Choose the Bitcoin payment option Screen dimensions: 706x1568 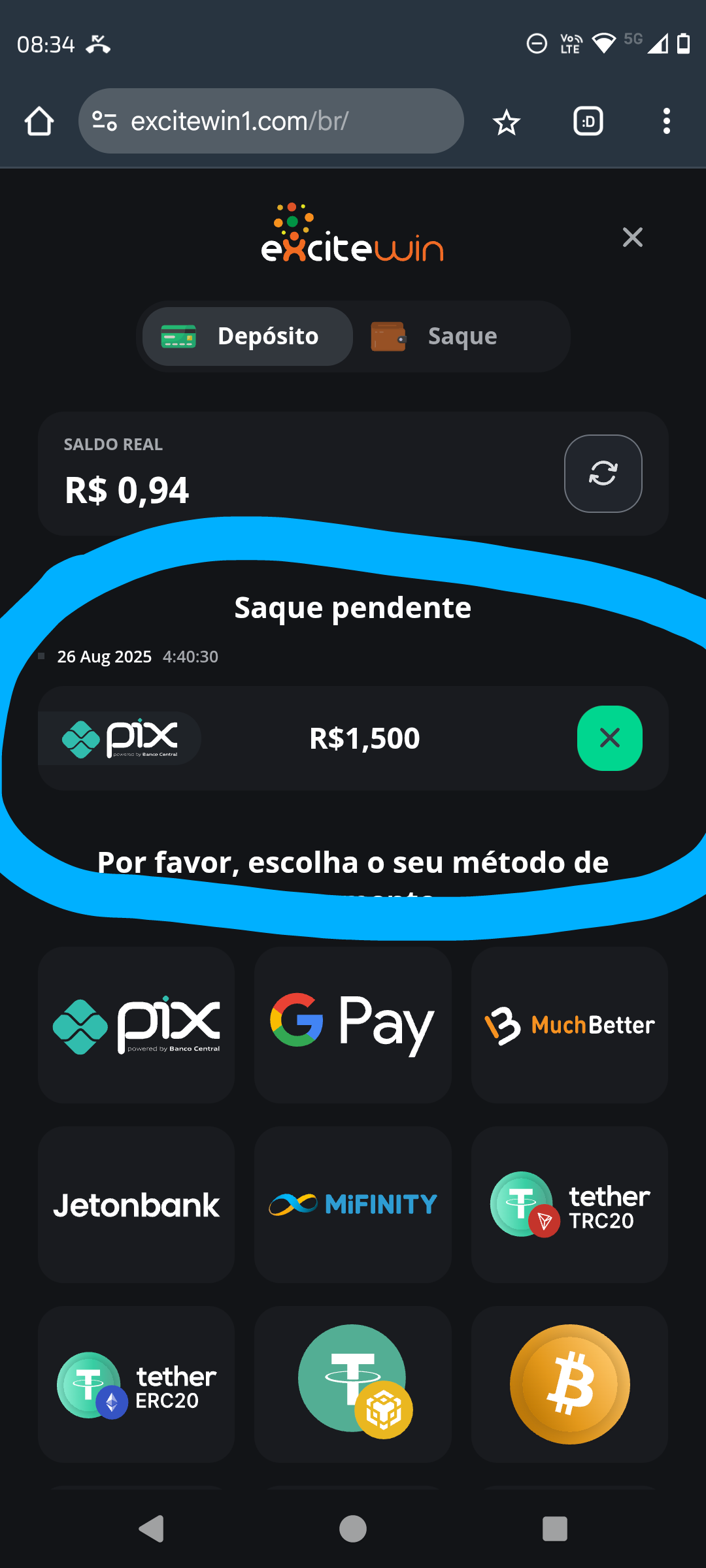pos(569,1384)
